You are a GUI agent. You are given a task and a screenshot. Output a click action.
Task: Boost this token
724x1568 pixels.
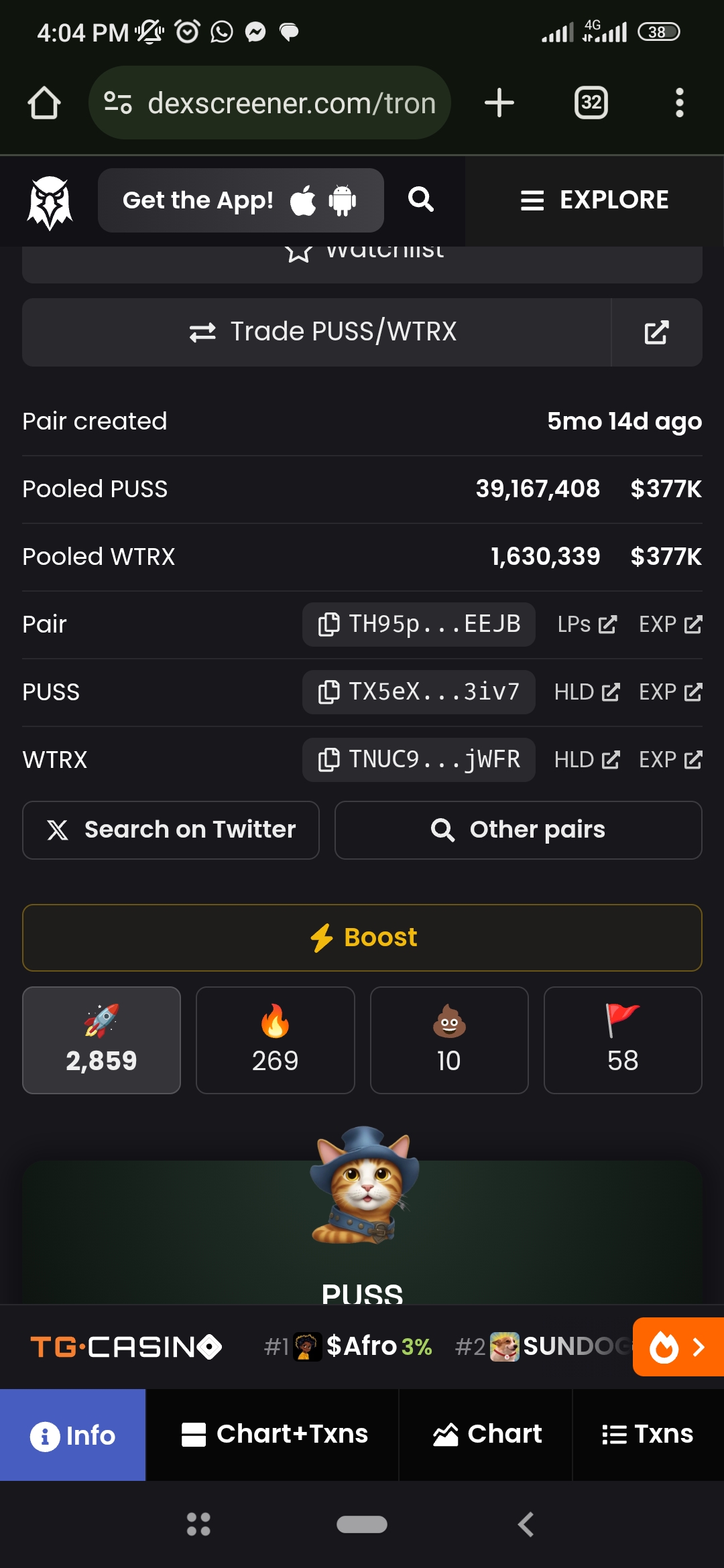click(x=362, y=938)
